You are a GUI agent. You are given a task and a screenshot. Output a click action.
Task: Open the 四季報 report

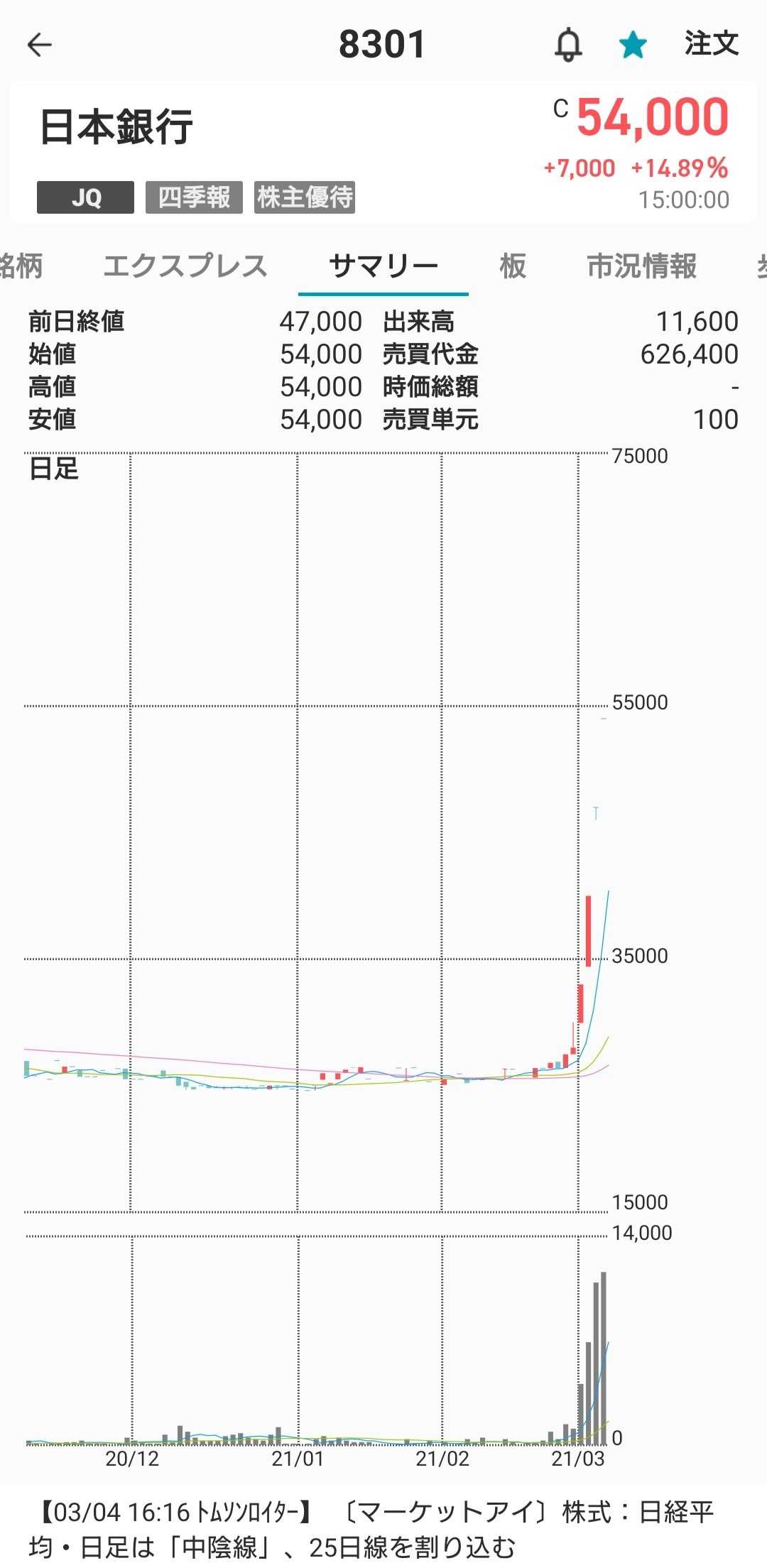pos(194,197)
